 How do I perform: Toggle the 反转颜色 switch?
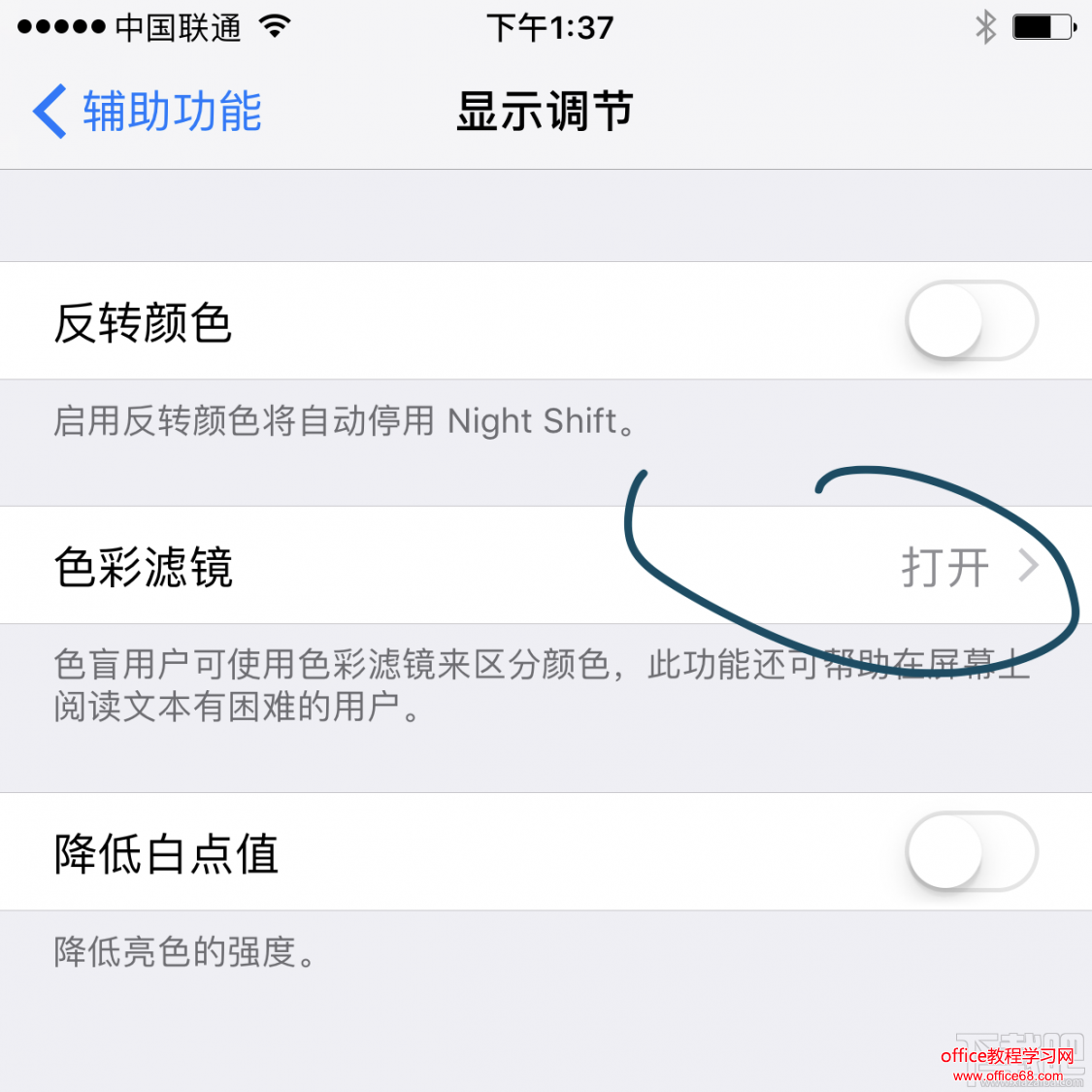[971, 321]
